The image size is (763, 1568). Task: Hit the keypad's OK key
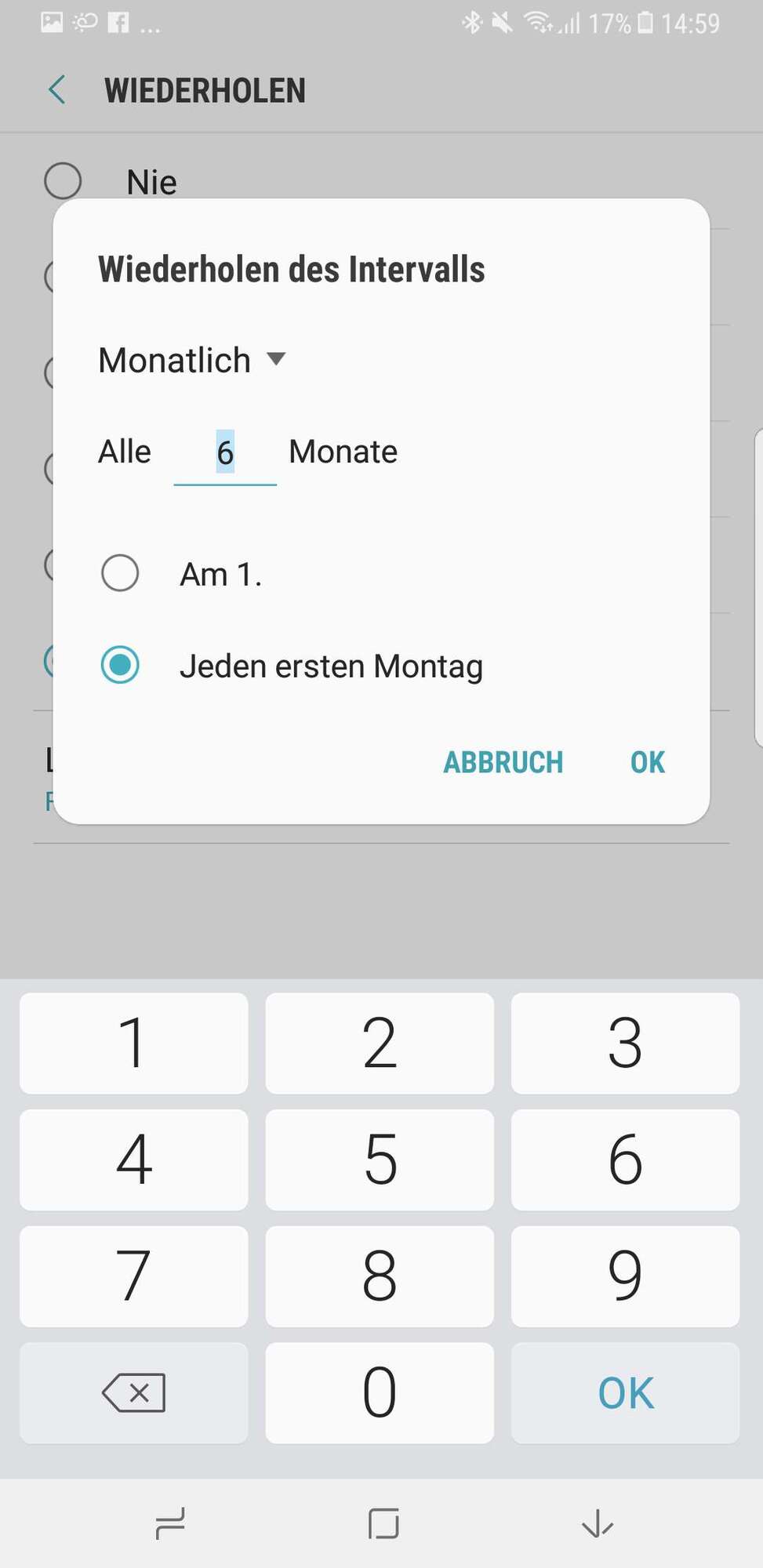coord(625,1392)
